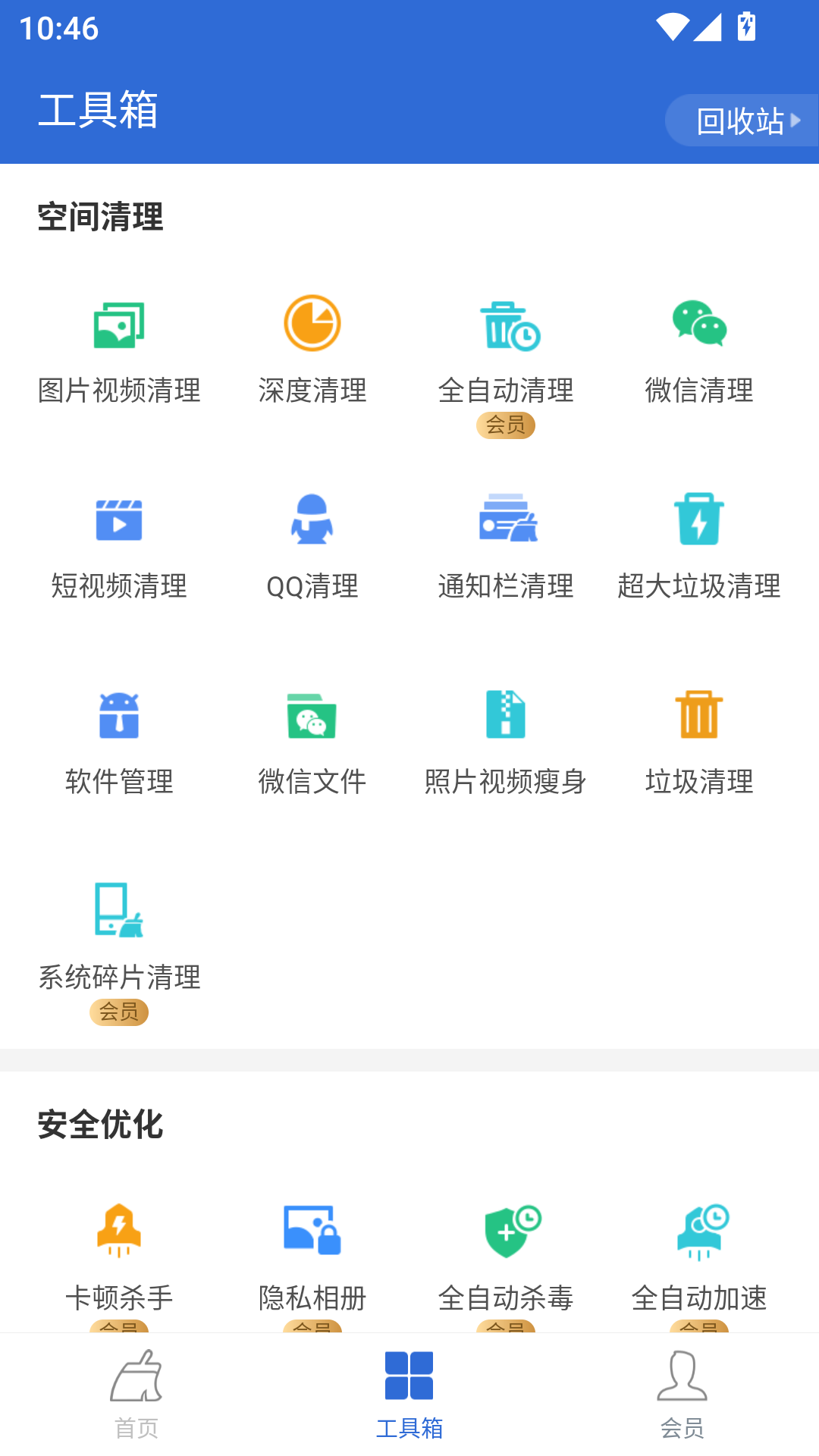Screen dimensions: 819x1456
Task: Select the 深度清理 deep clean tool
Action: click(x=312, y=349)
